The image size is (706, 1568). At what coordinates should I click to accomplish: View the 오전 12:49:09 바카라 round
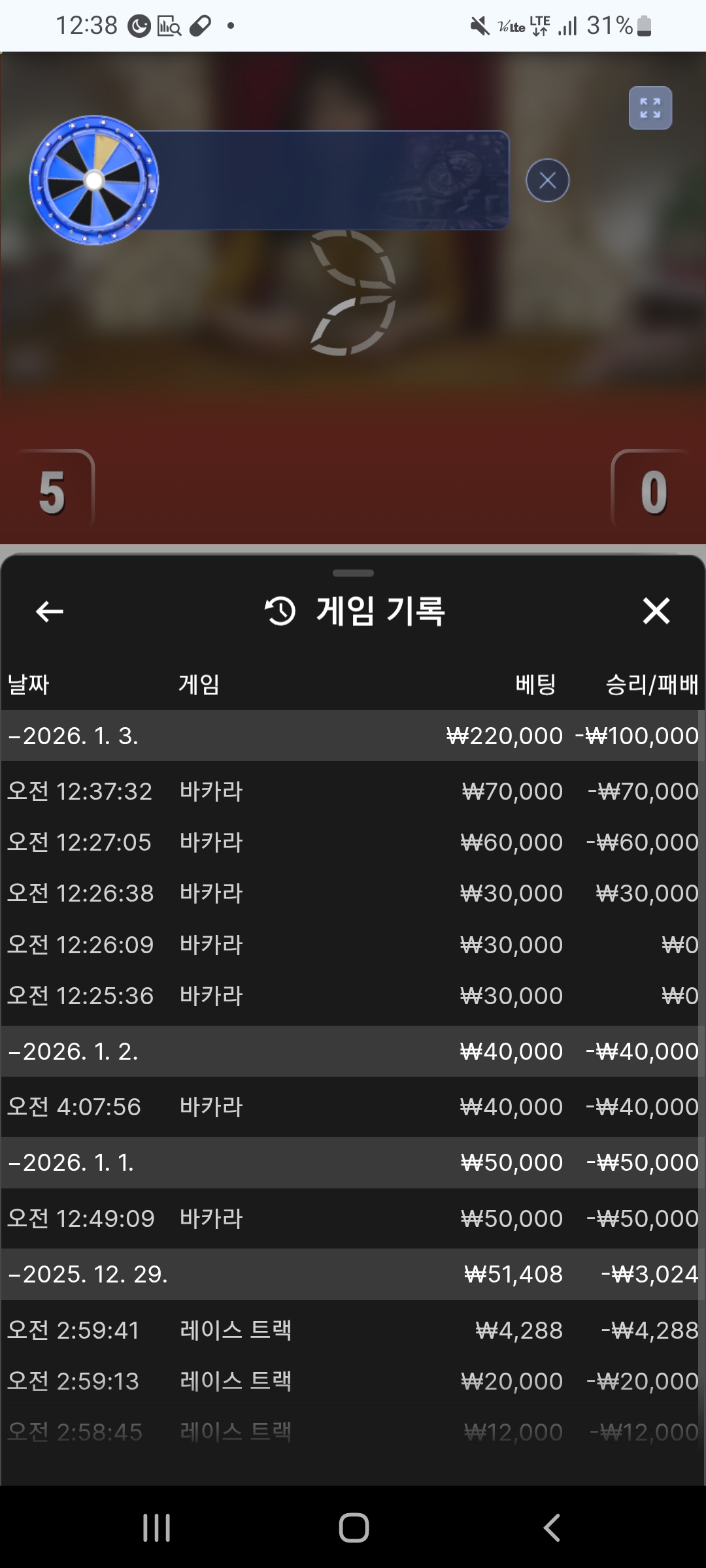[353, 1218]
